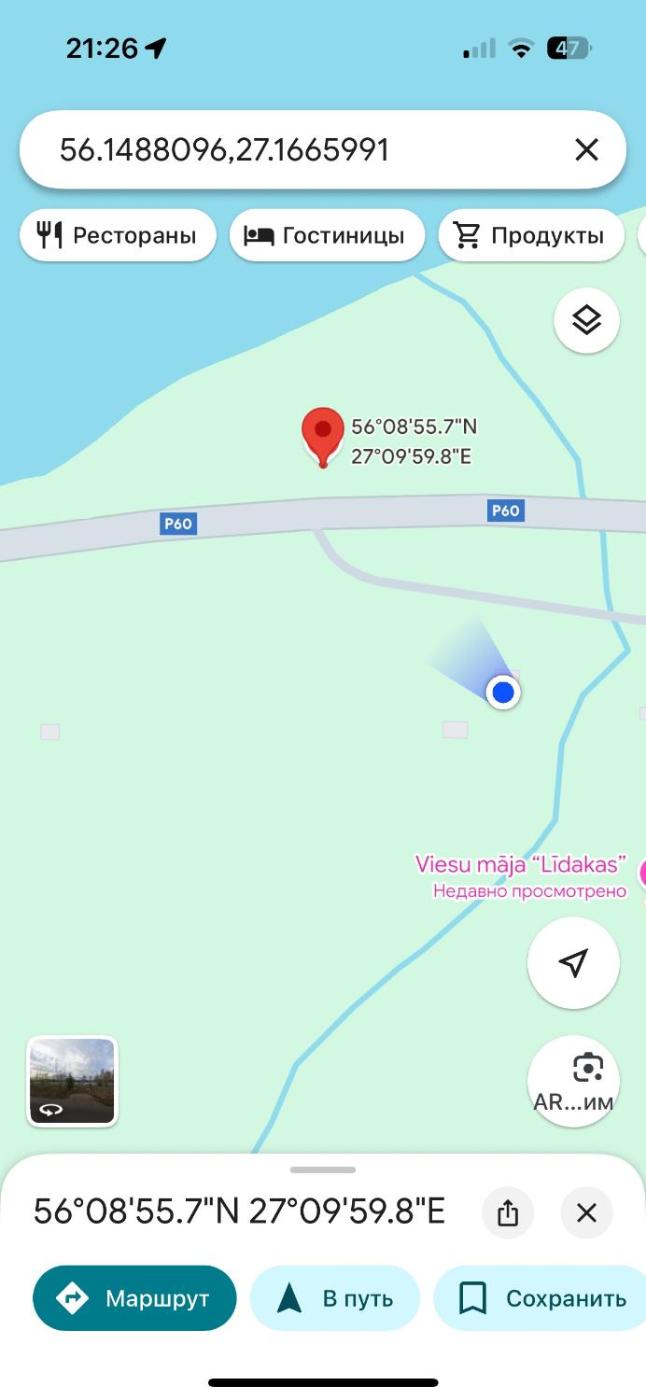Start navigation with В путь
The height and width of the screenshot is (1400, 646).
tap(334, 1298)
